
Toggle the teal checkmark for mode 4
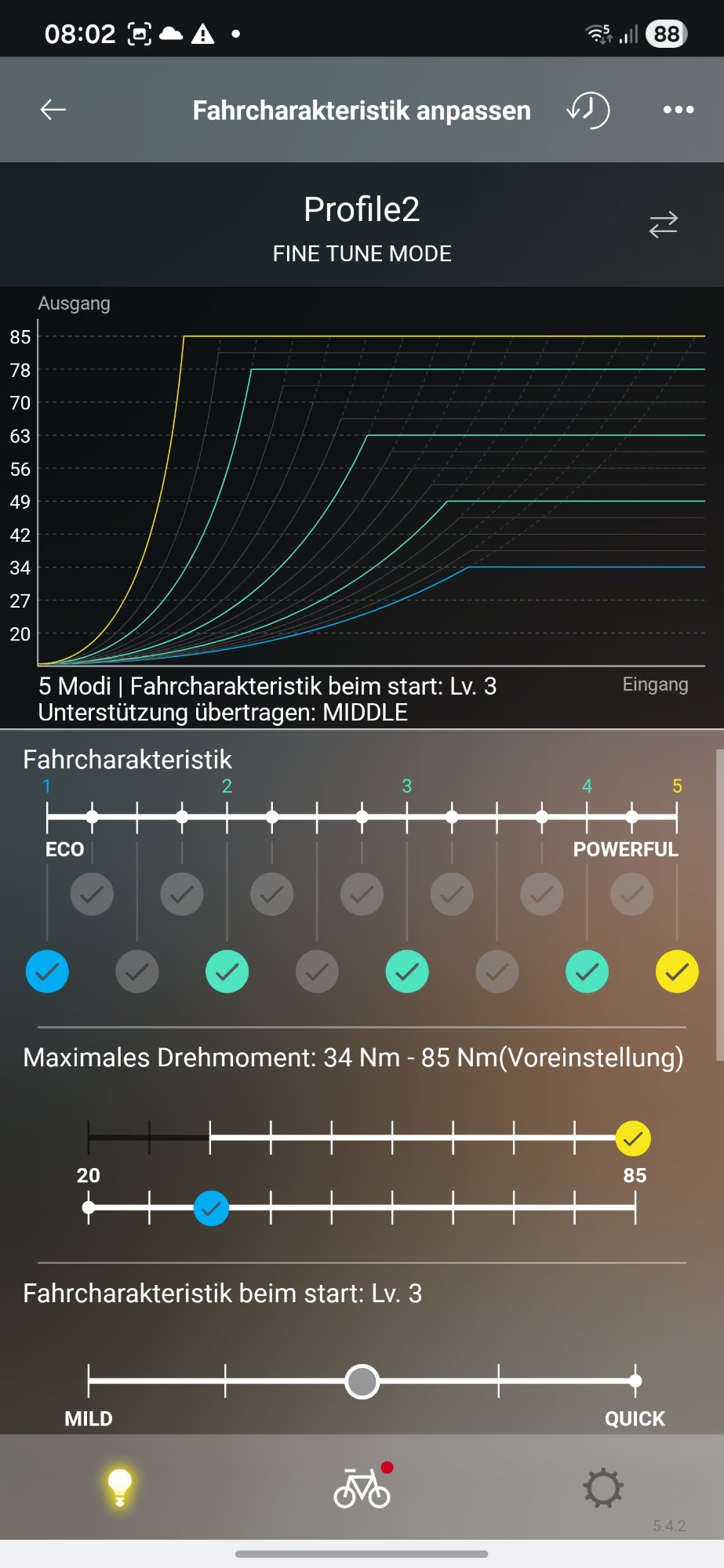tap(587, 971)
